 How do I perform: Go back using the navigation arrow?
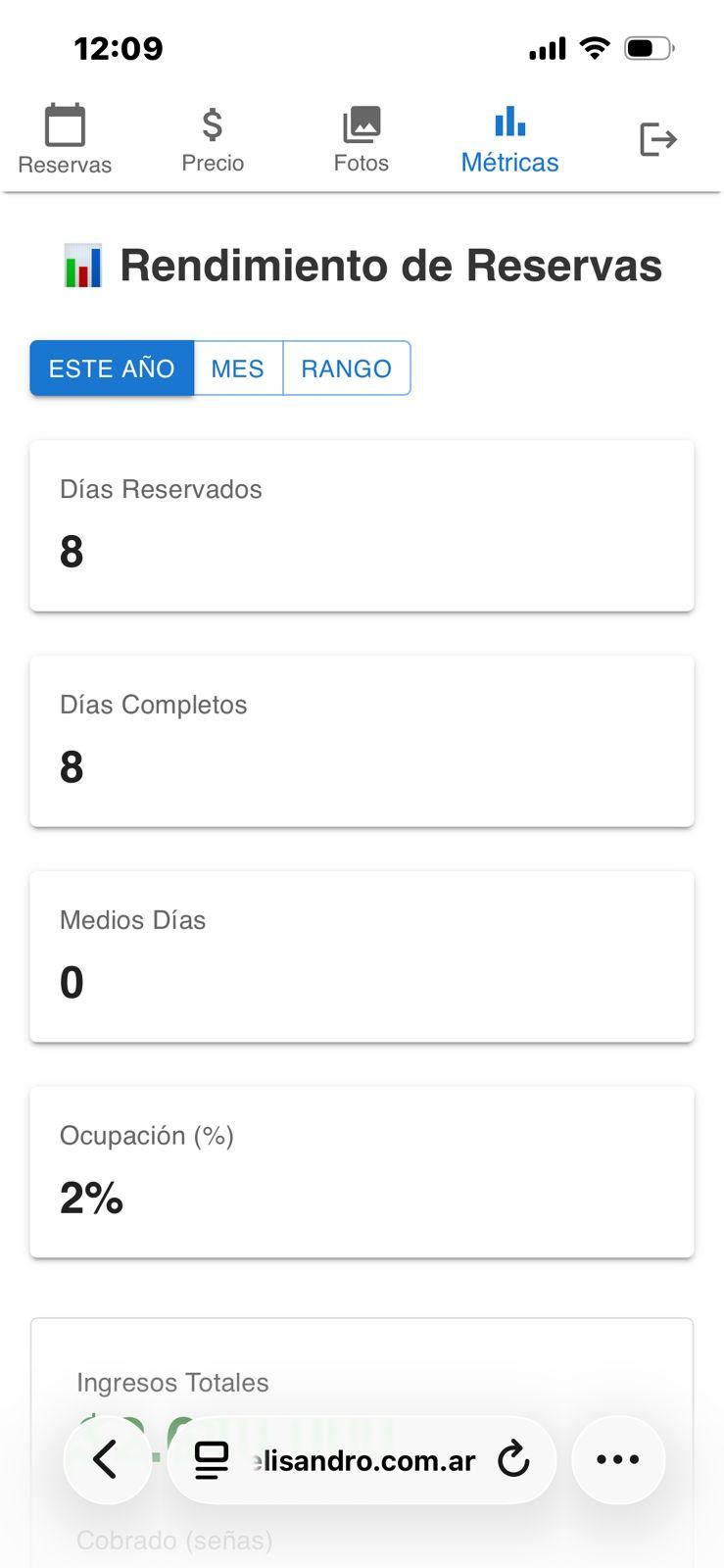pyautogui.click(x=107, y=1459)
